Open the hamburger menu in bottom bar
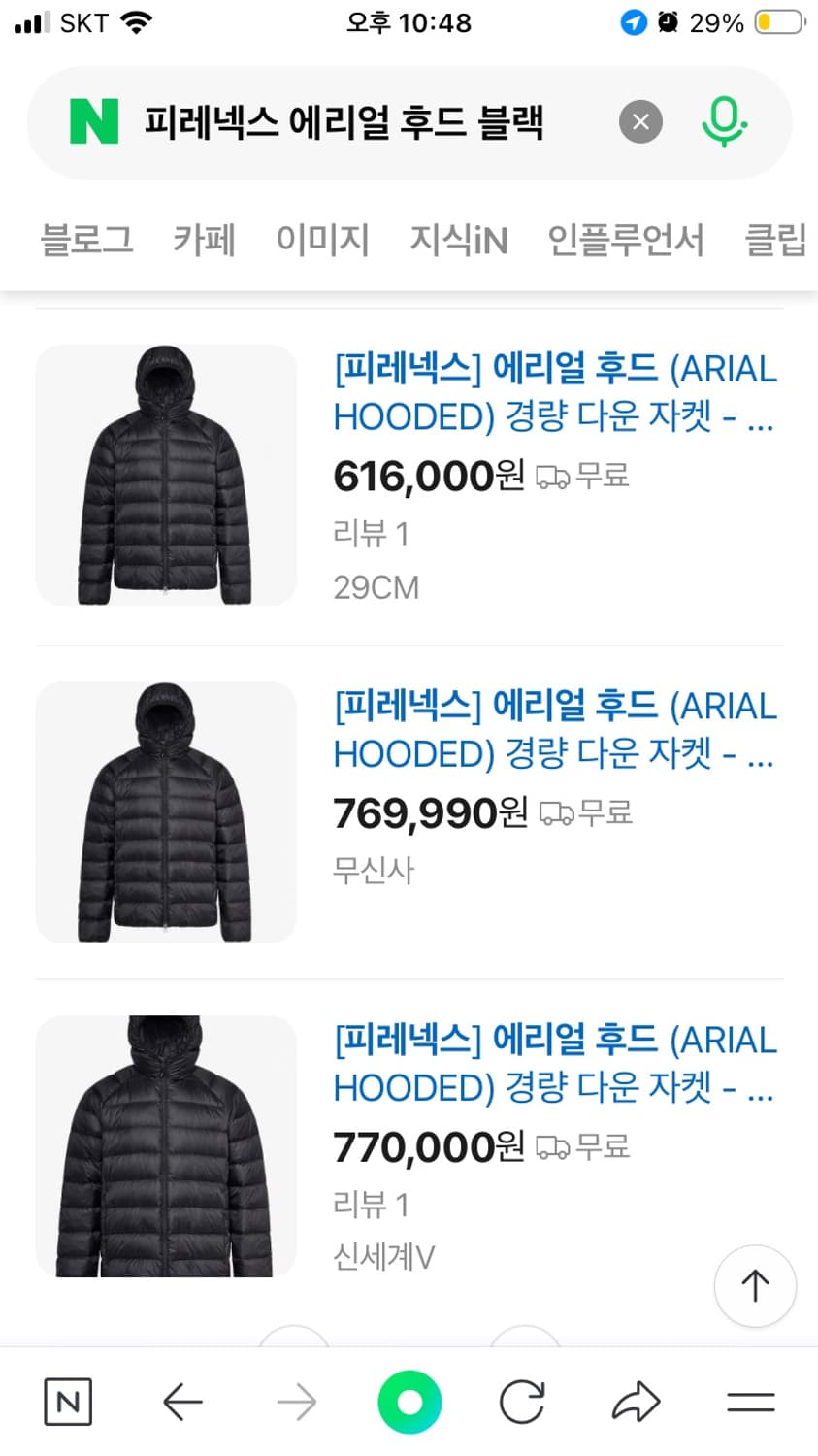The width and height of the screenshot is (818, 1456). coord(749,1401)
